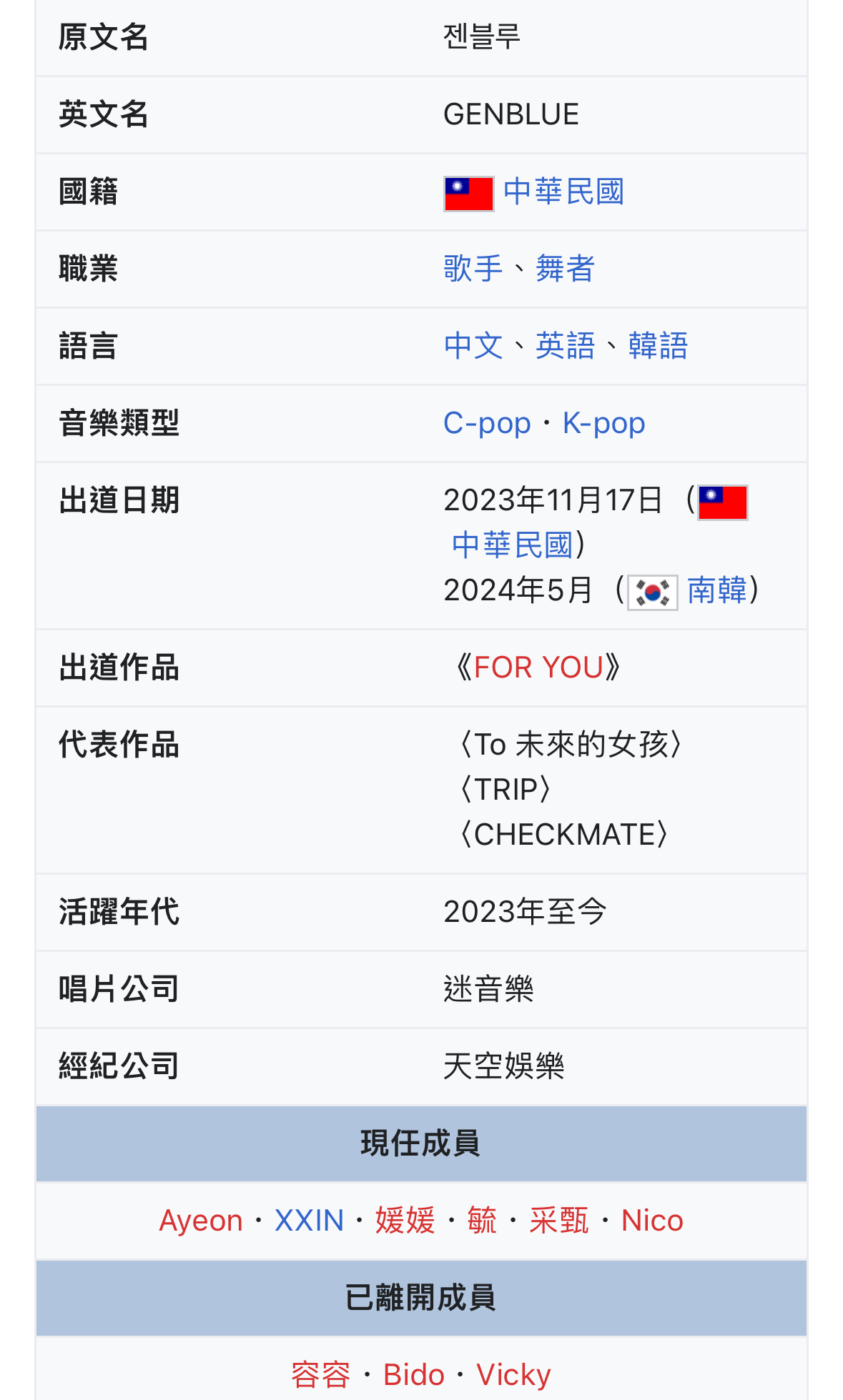Open member XXIN's page
This screenshot has width=843, height=1400.
pos(310,1221)
